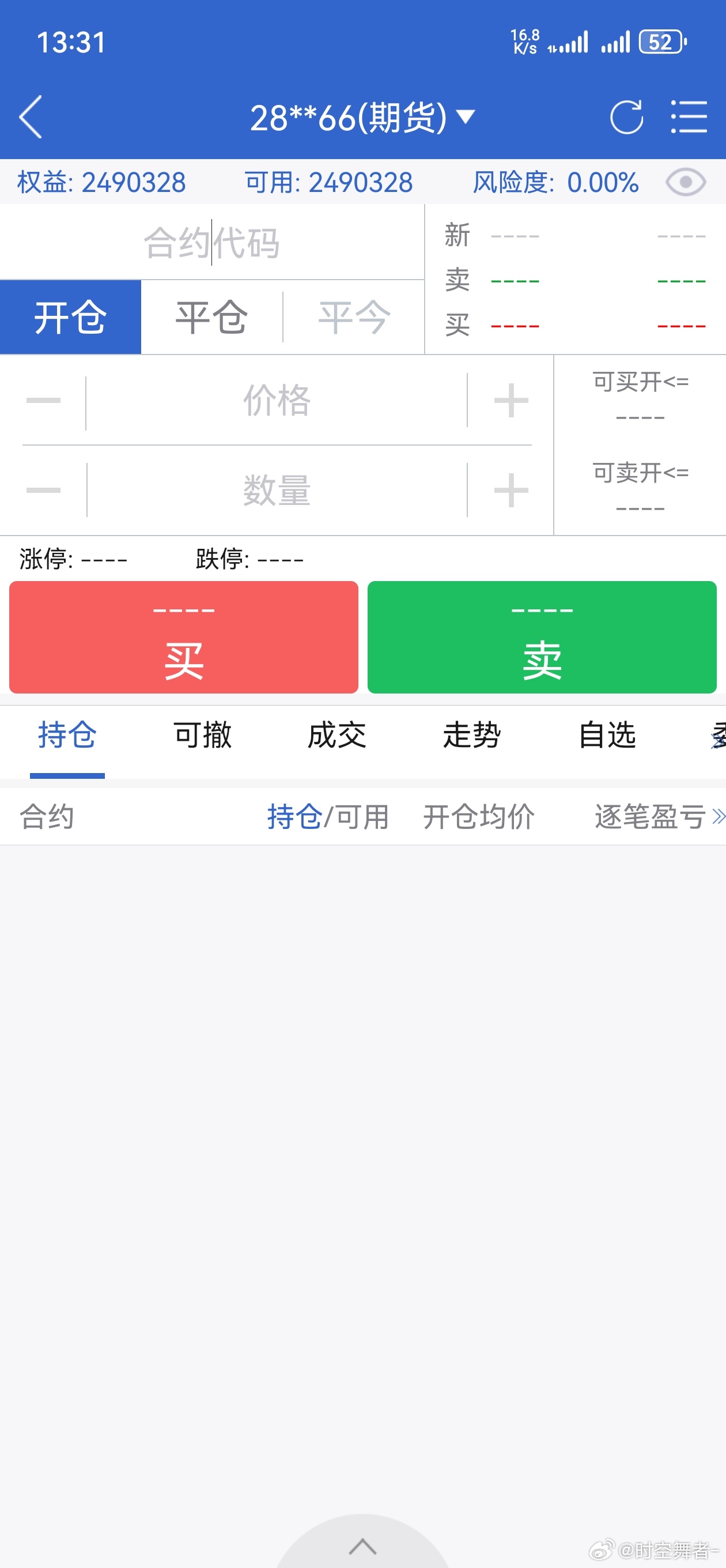Tap the minus stepper beside 价格 field
726x1568 pixels.
[43, 401]
